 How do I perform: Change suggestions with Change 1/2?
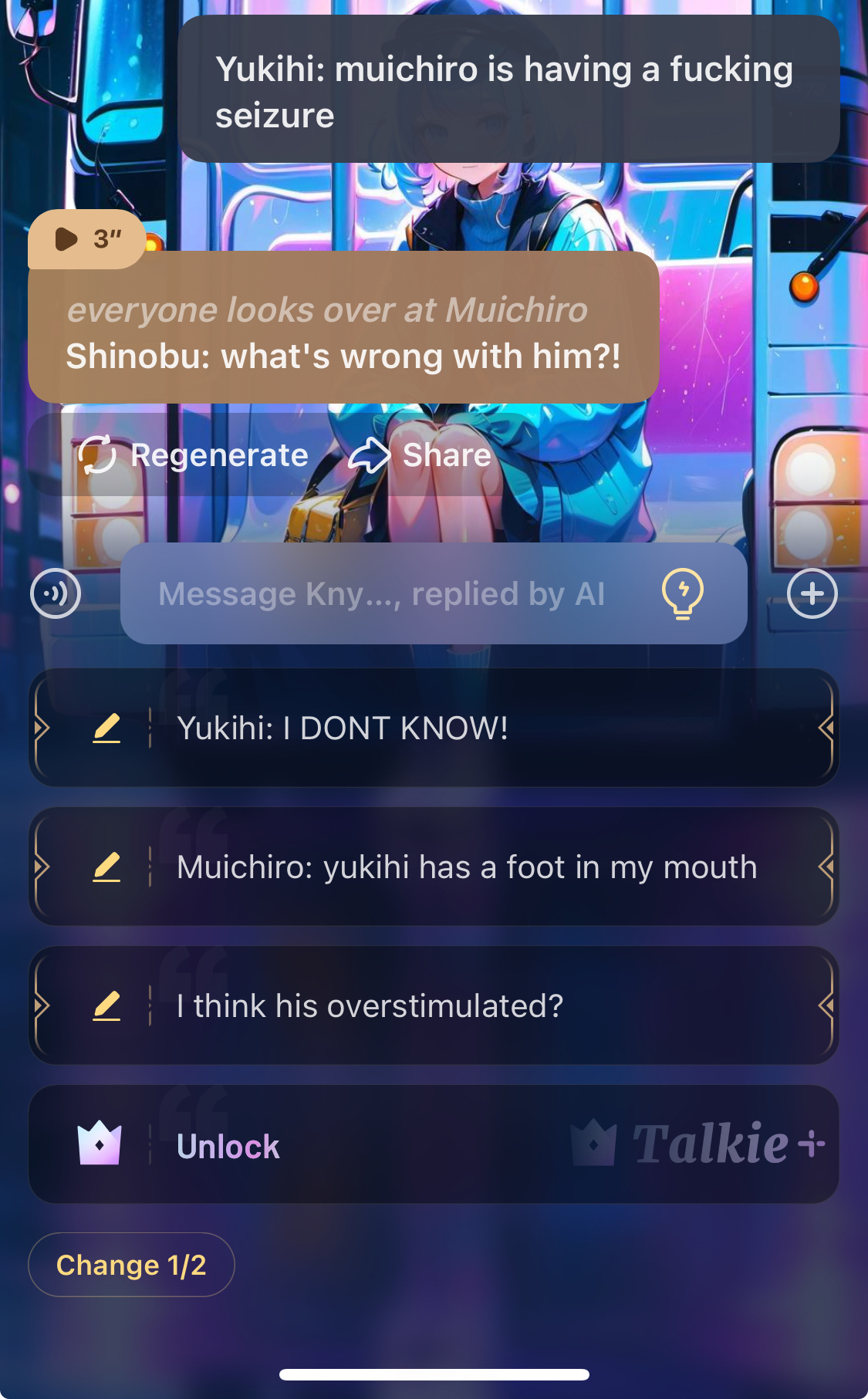(131, 1265)
